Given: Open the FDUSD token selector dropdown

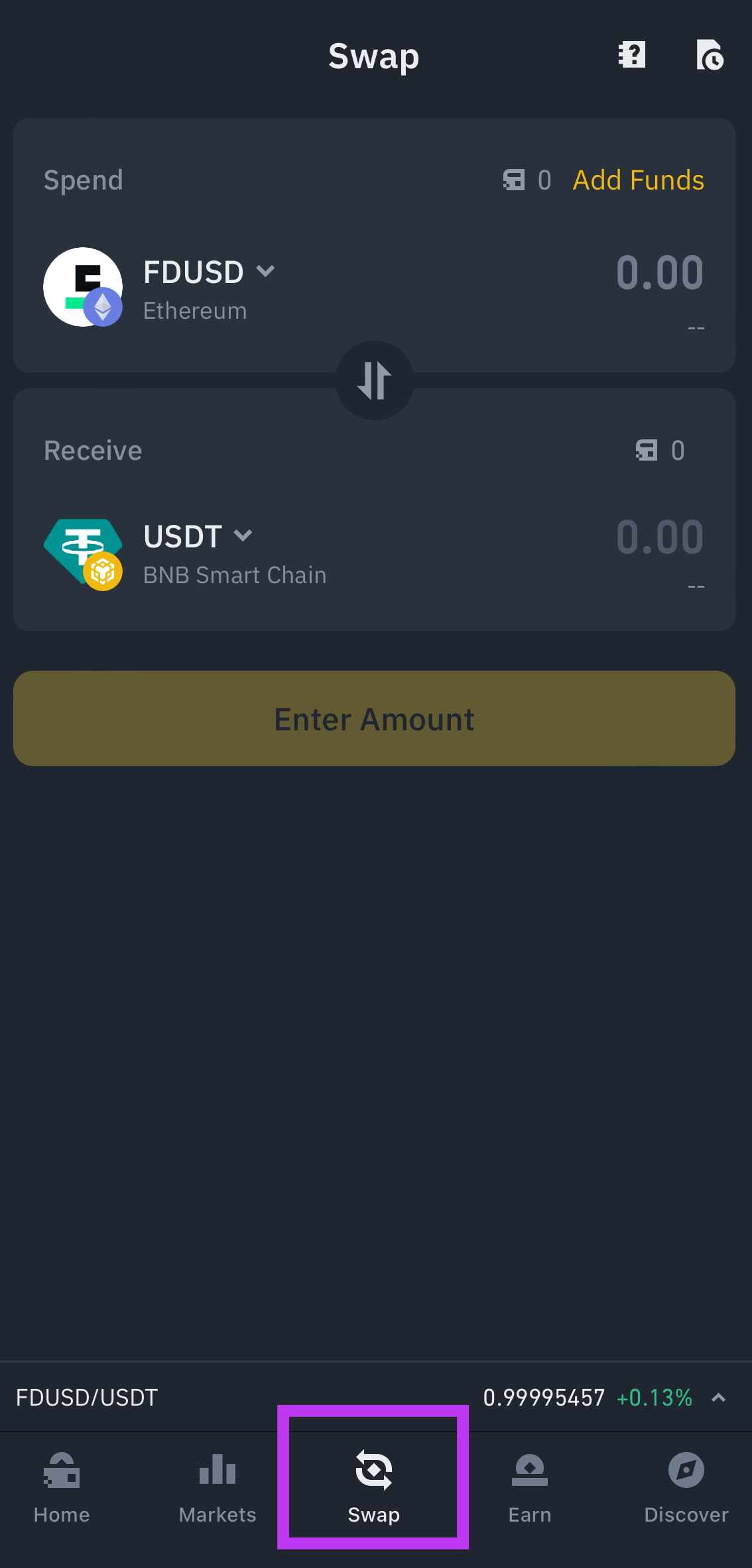Looking at the screenshot, I should [x=265, y=272].
